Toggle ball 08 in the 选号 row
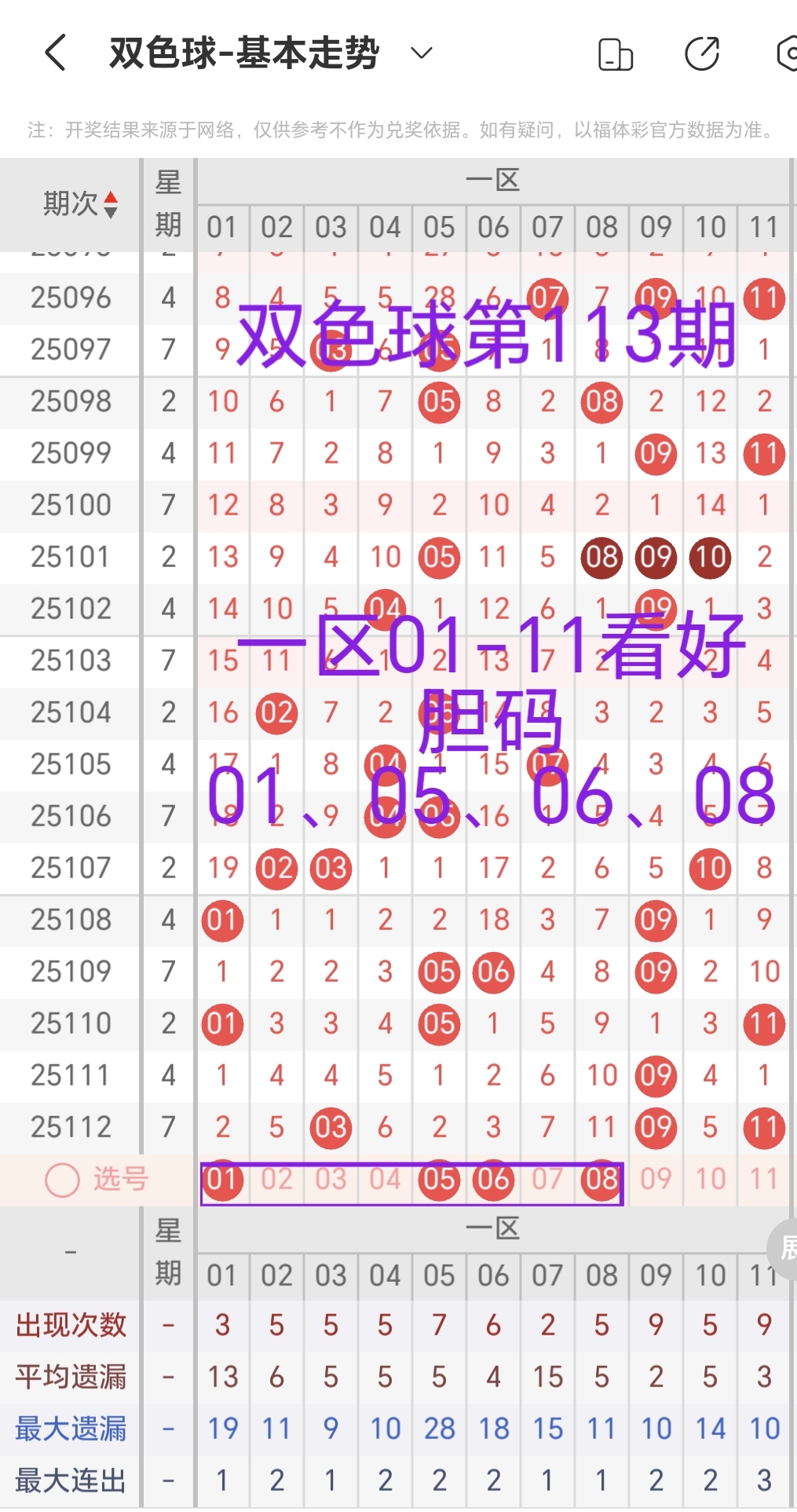Screen dimensions: 797x1512 pos(601,1179)
